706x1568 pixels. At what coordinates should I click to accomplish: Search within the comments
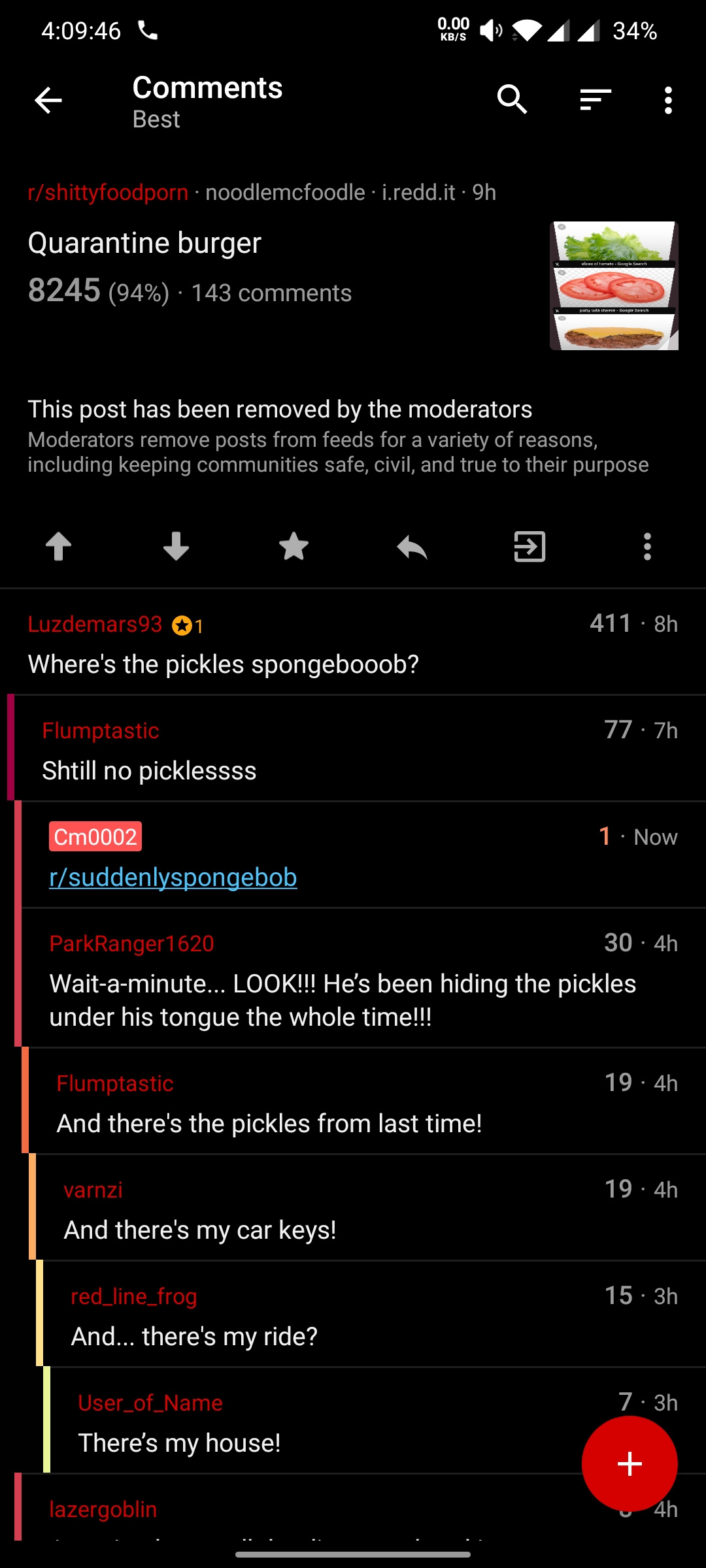[512, 100]
